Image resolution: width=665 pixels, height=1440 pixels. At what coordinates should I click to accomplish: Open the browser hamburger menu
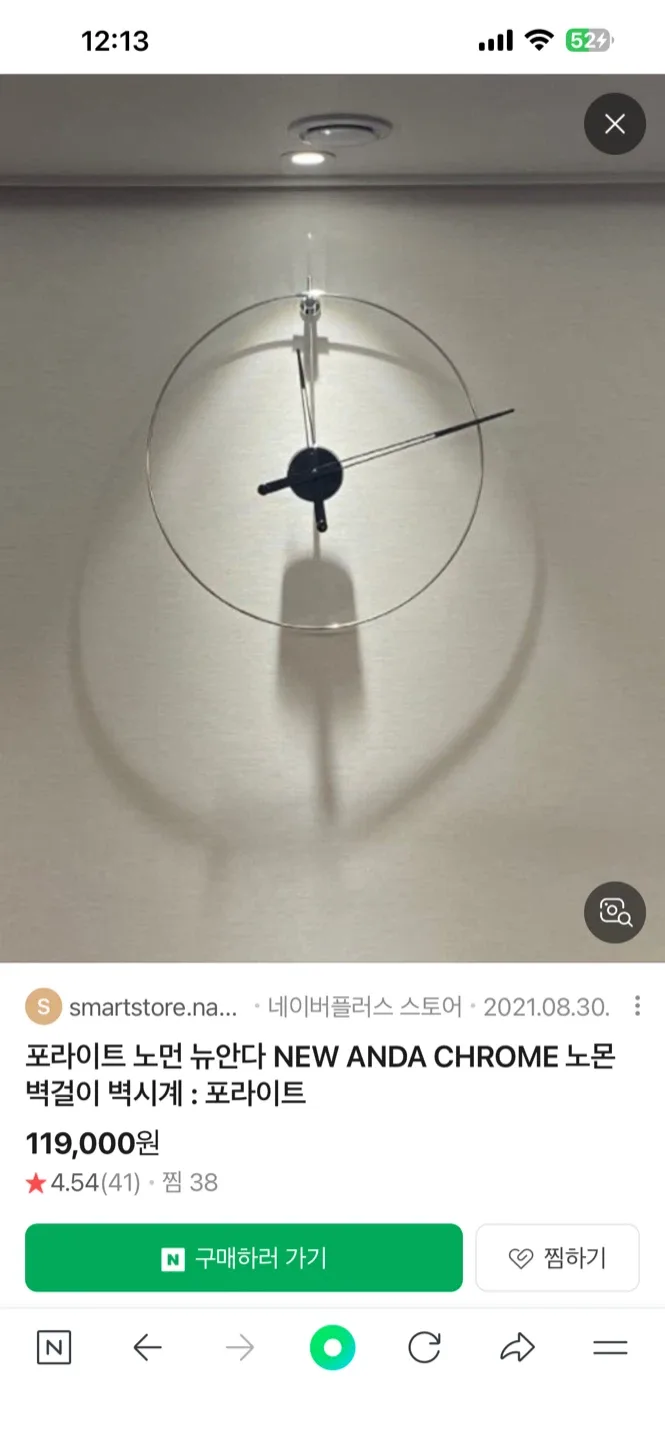610,1348
